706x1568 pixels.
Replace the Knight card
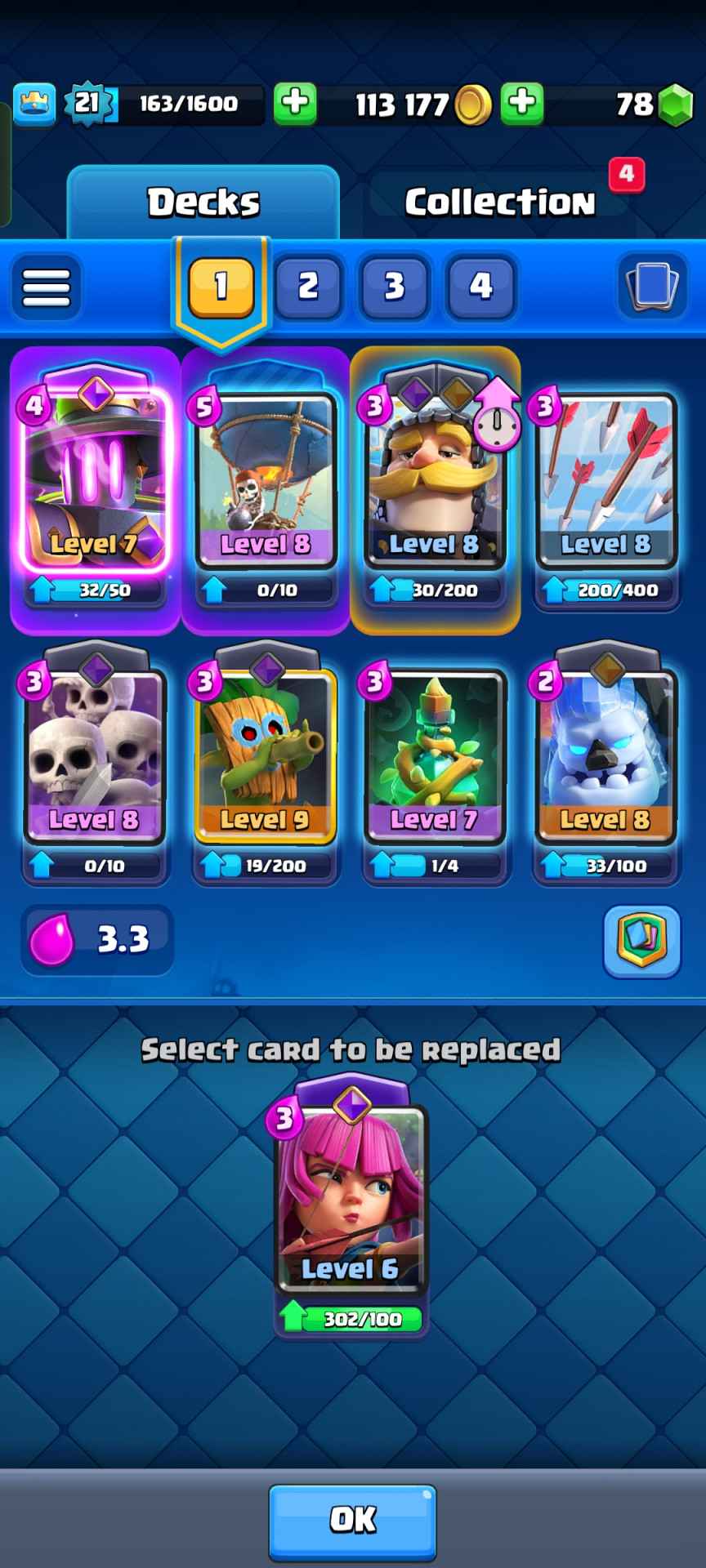(435, 482)
